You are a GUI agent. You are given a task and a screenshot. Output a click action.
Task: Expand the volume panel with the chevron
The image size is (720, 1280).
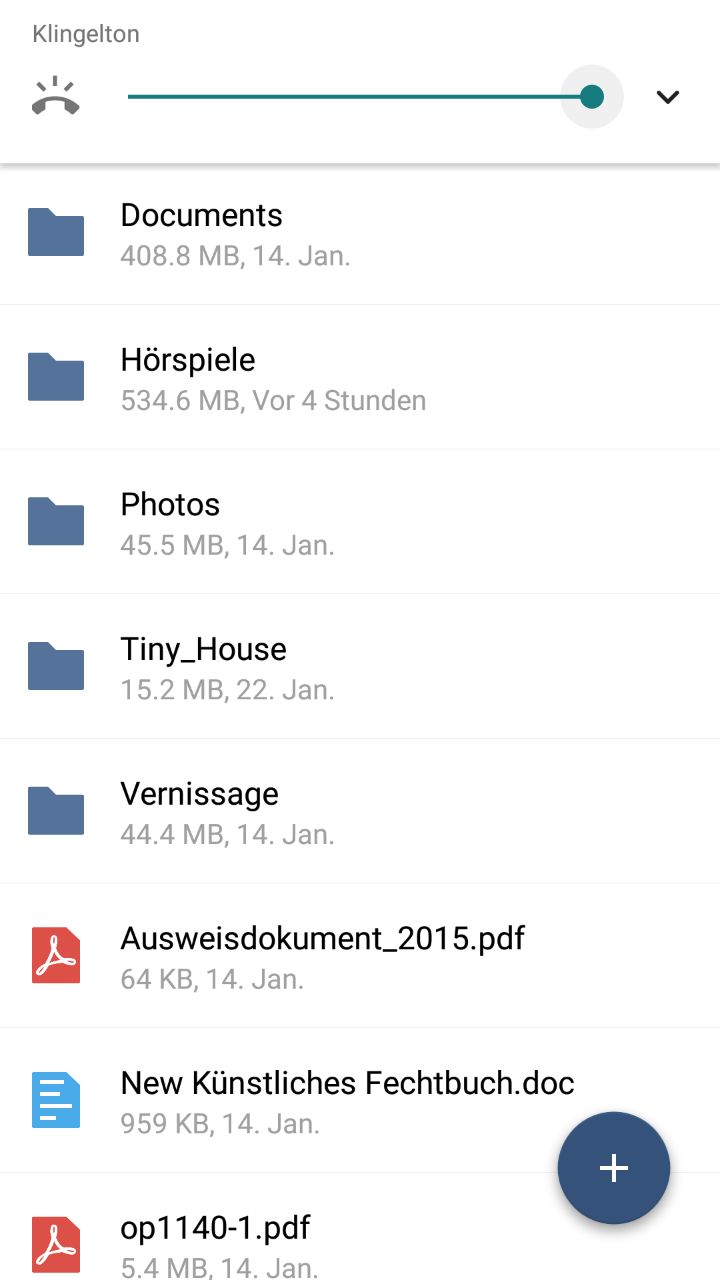[667, 97]
